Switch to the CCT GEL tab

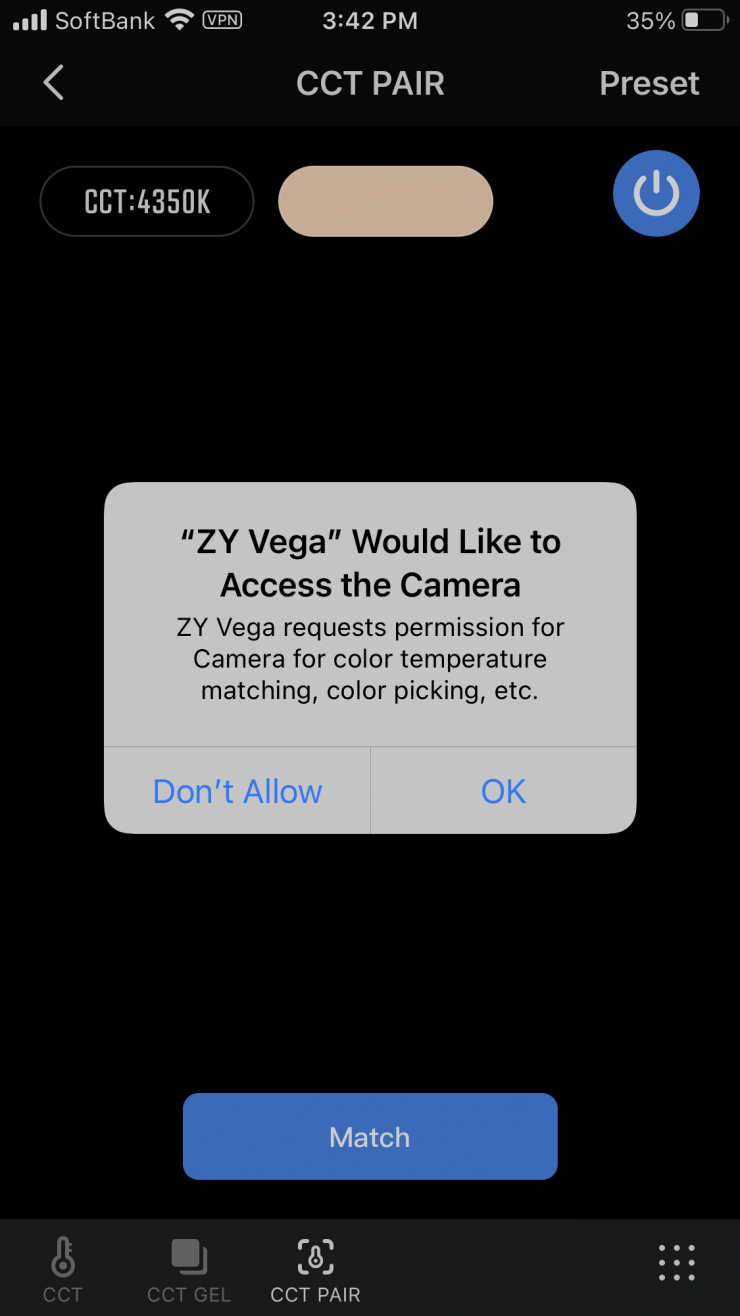189,1268
